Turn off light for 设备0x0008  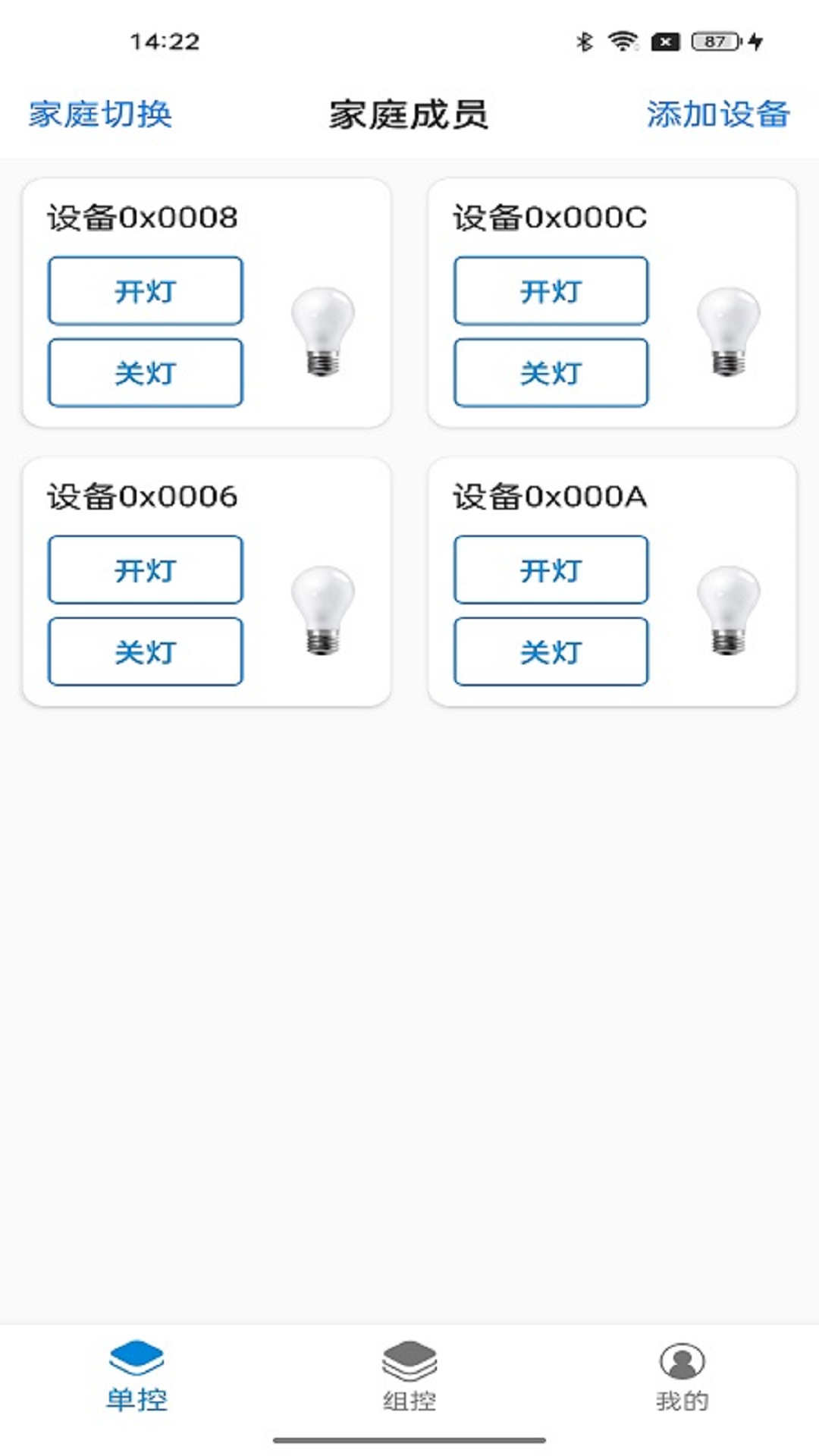[146, 373]
